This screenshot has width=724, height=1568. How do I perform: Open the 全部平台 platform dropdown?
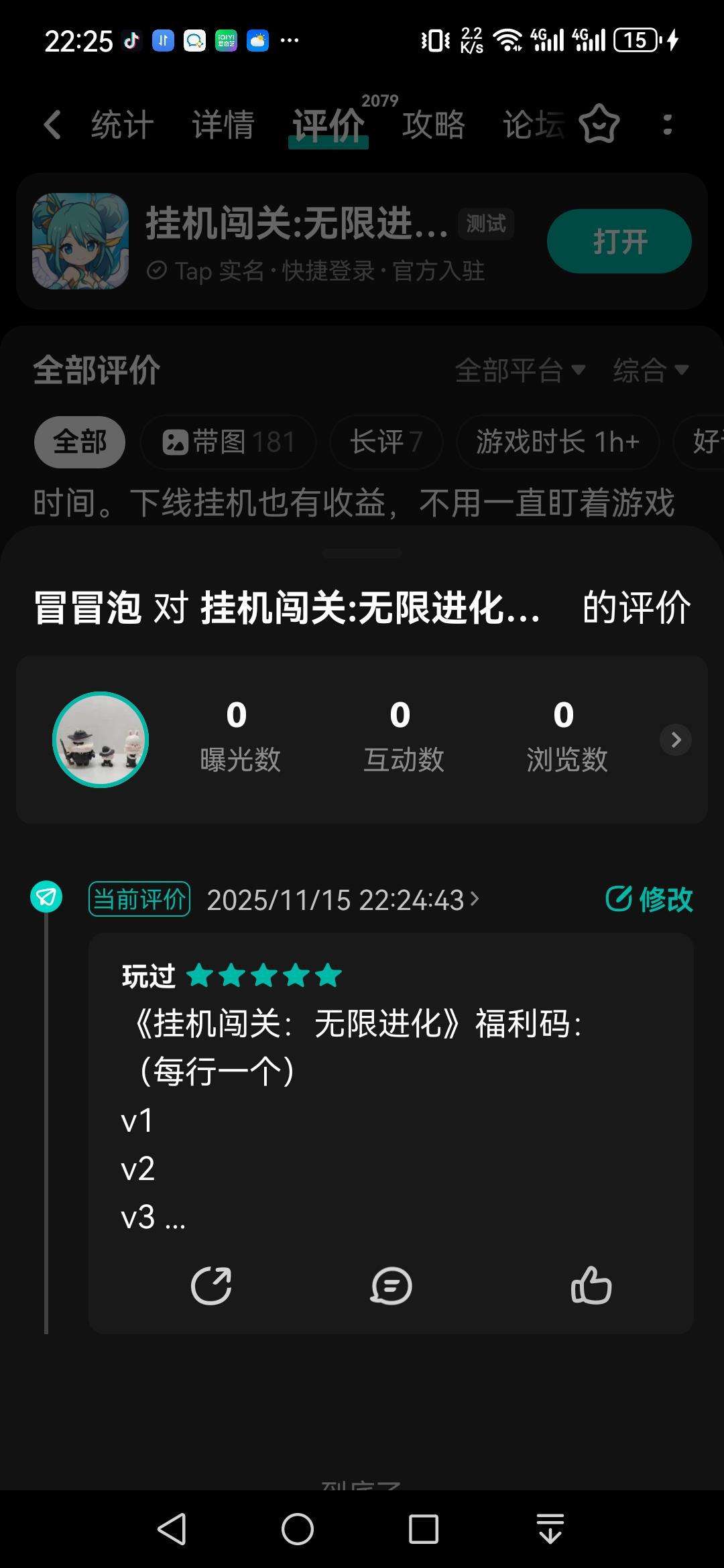521,369
